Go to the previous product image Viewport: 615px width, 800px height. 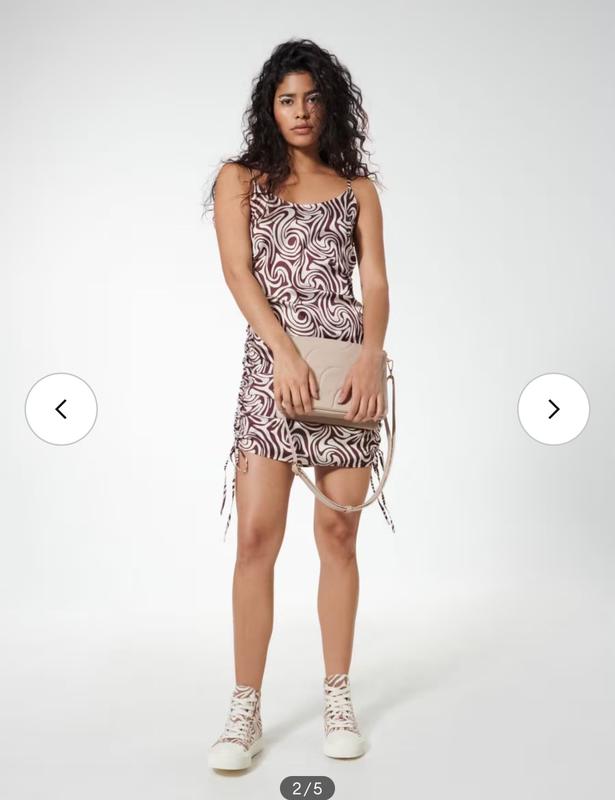tap(61, 409)
